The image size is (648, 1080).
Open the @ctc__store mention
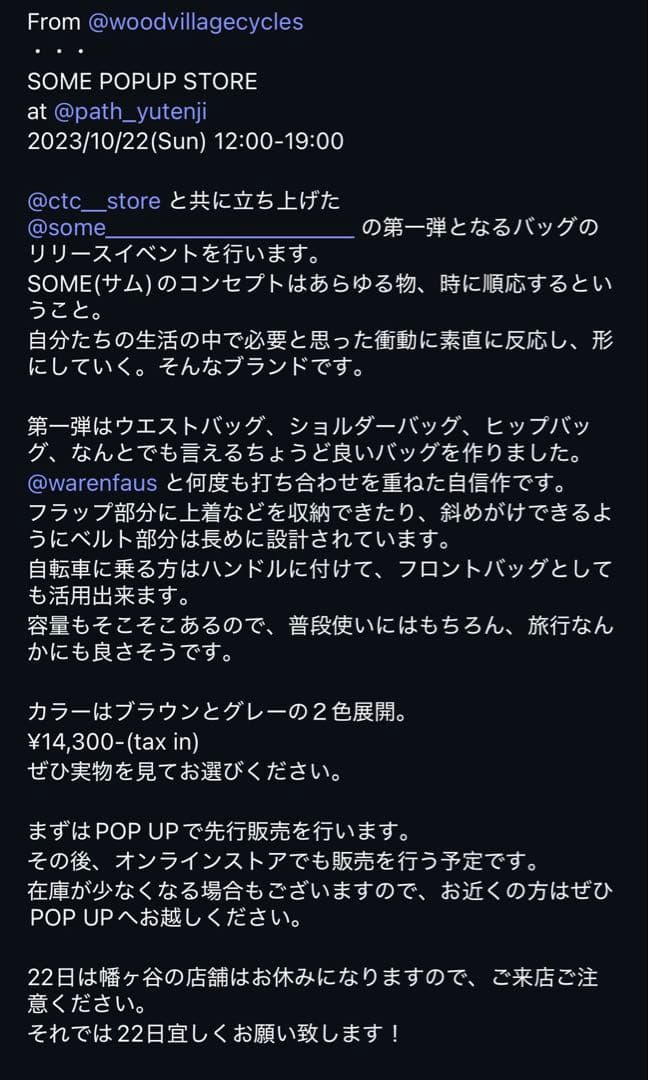(94, 201)
